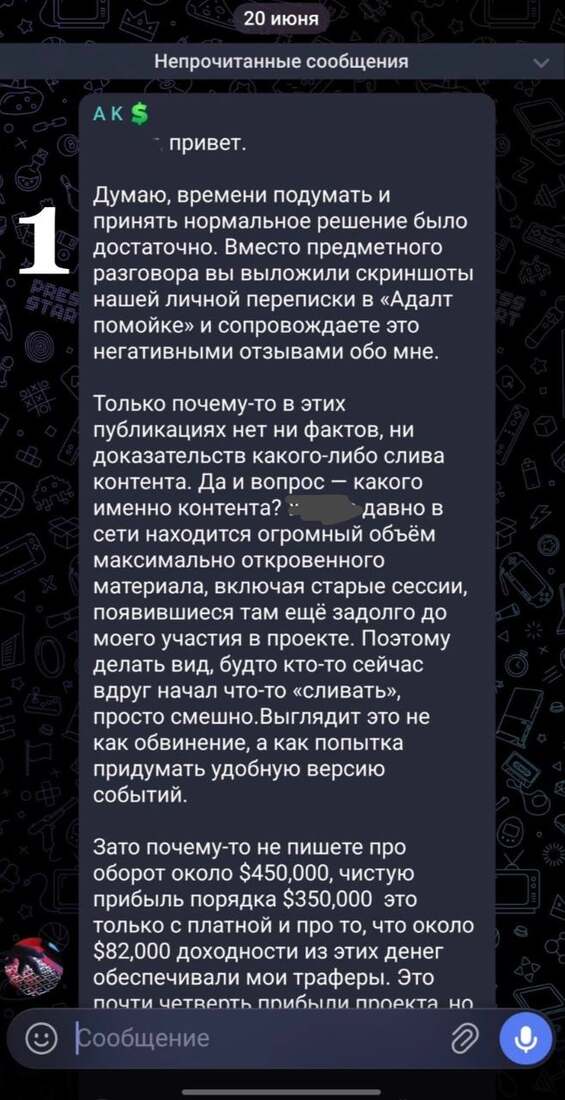Image resolution: width=565 pixels, height=1100 pixels.
Task: Jump down via unread messages chevron
Action: coord(542,63)
